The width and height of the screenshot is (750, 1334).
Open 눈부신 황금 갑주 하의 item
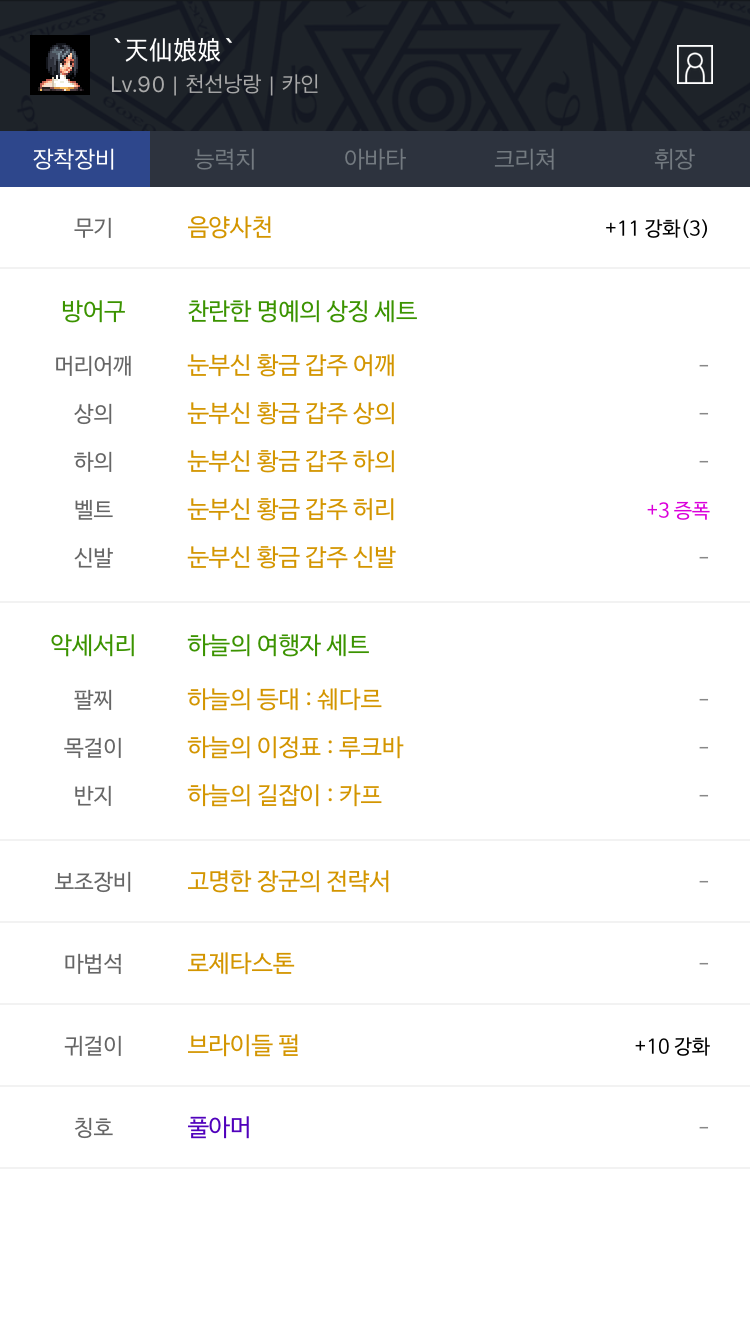coord(291,460)
